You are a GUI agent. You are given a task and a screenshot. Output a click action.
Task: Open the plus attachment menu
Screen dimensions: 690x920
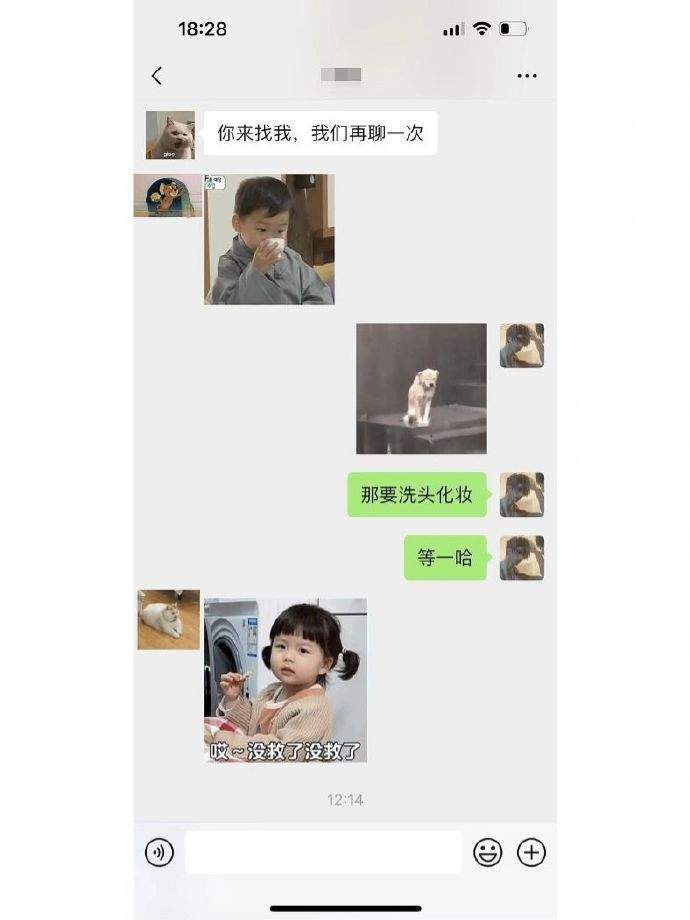coord(531,852)
